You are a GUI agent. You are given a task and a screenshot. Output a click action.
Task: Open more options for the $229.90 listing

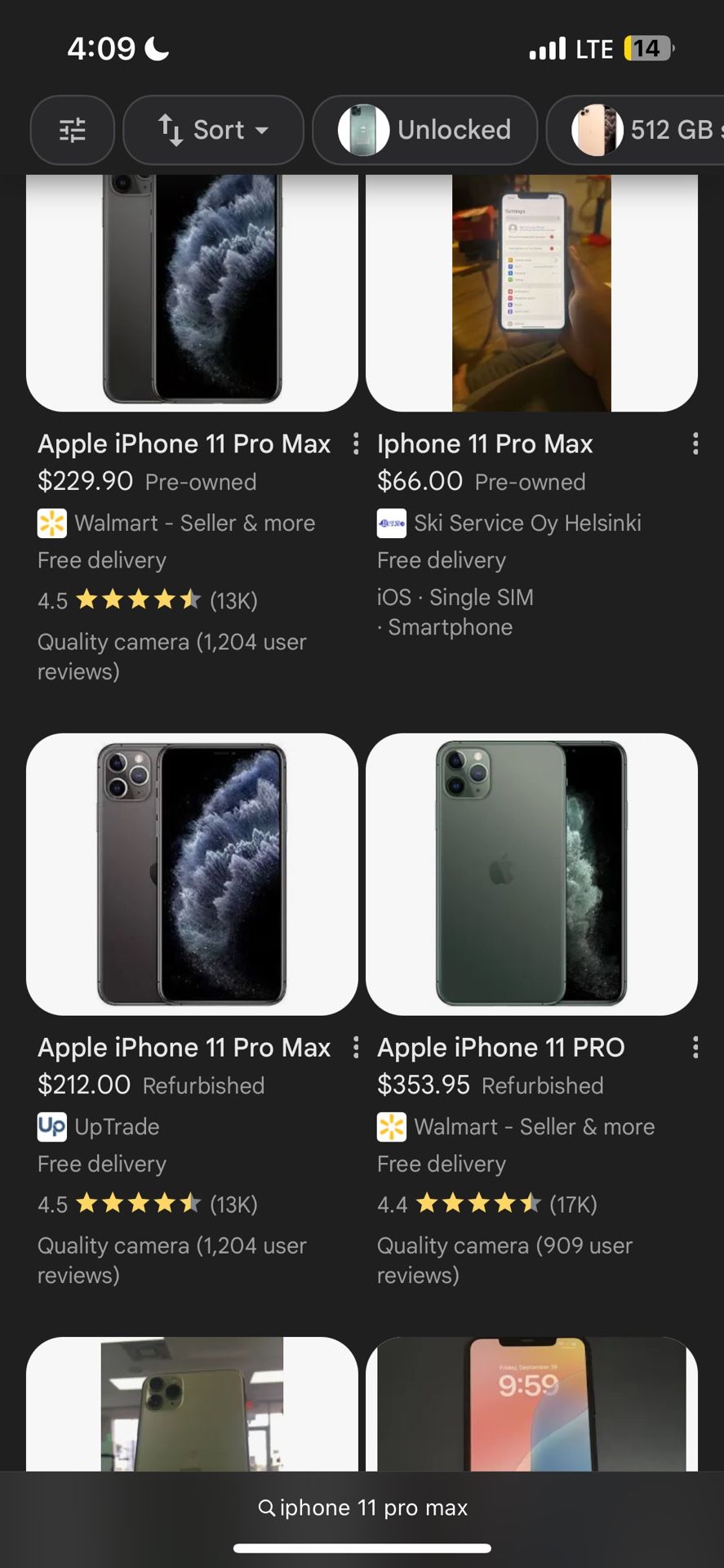click(356, 444)
